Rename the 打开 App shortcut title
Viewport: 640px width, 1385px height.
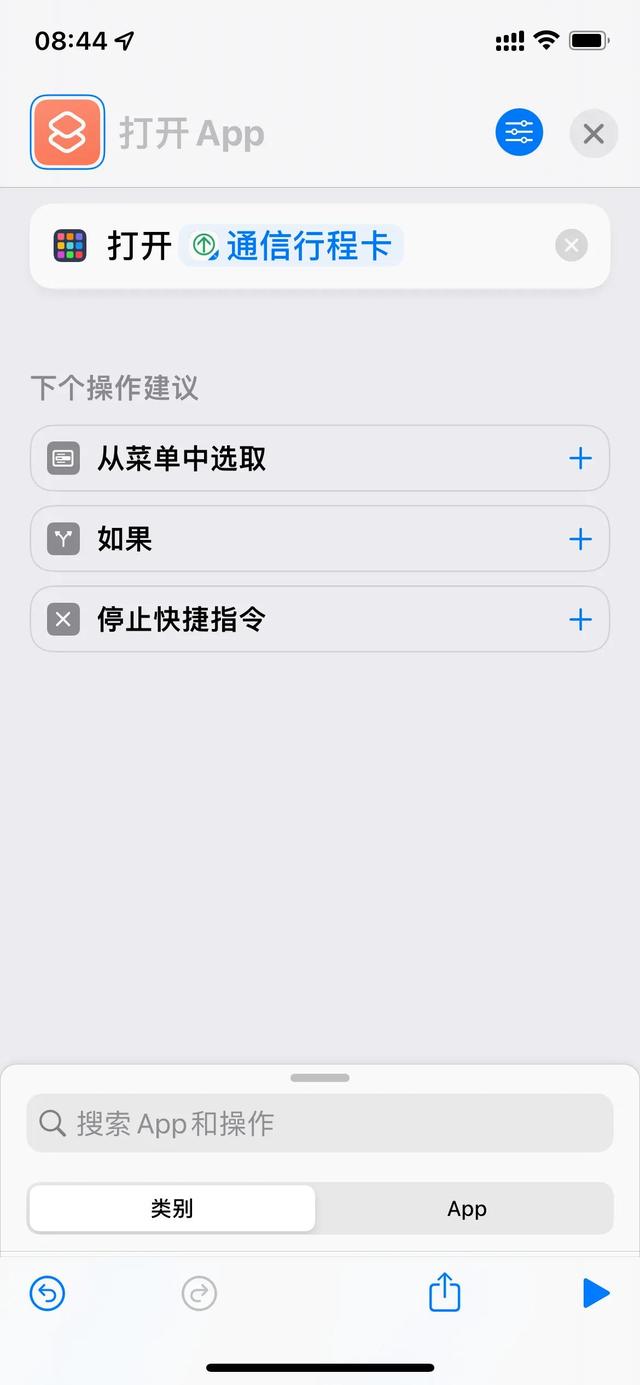pos(192,133)
